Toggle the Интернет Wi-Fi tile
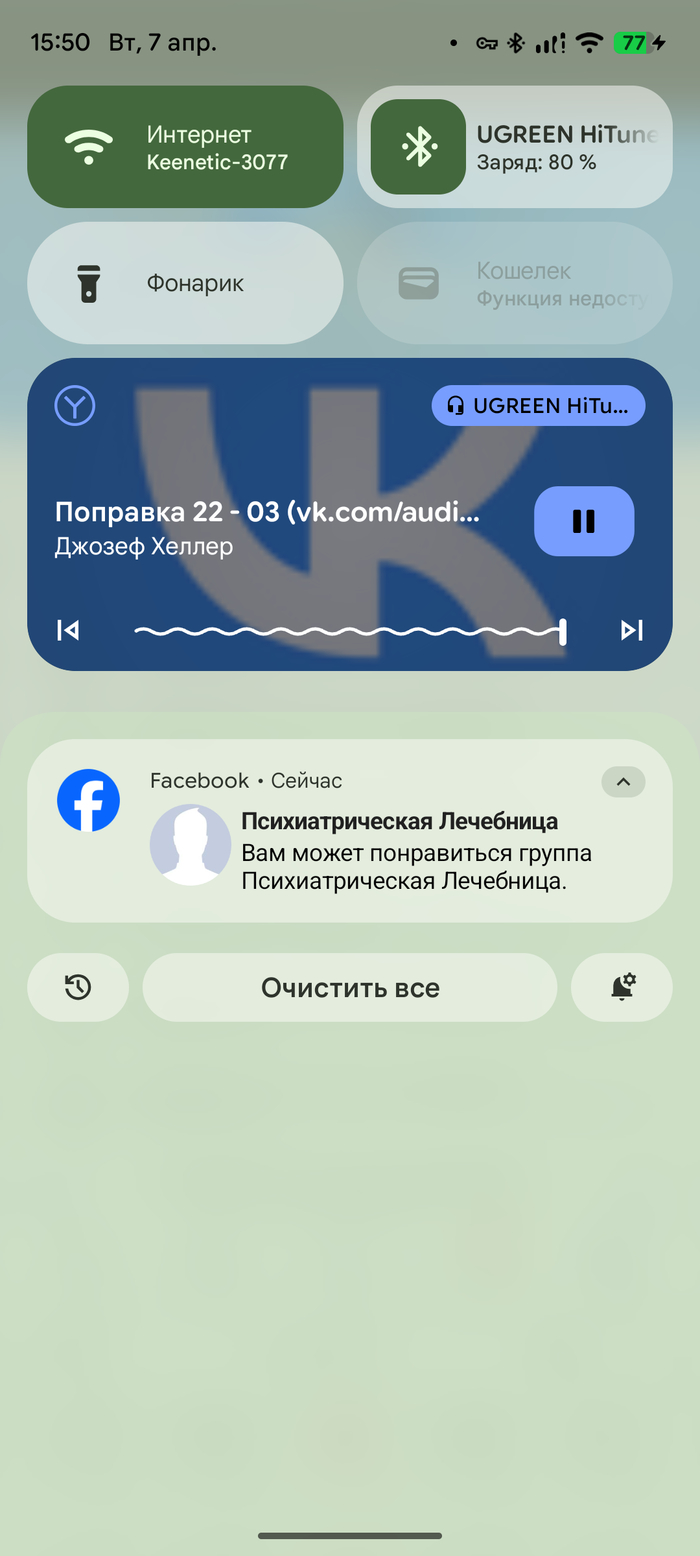 click(x=185, y=147)
